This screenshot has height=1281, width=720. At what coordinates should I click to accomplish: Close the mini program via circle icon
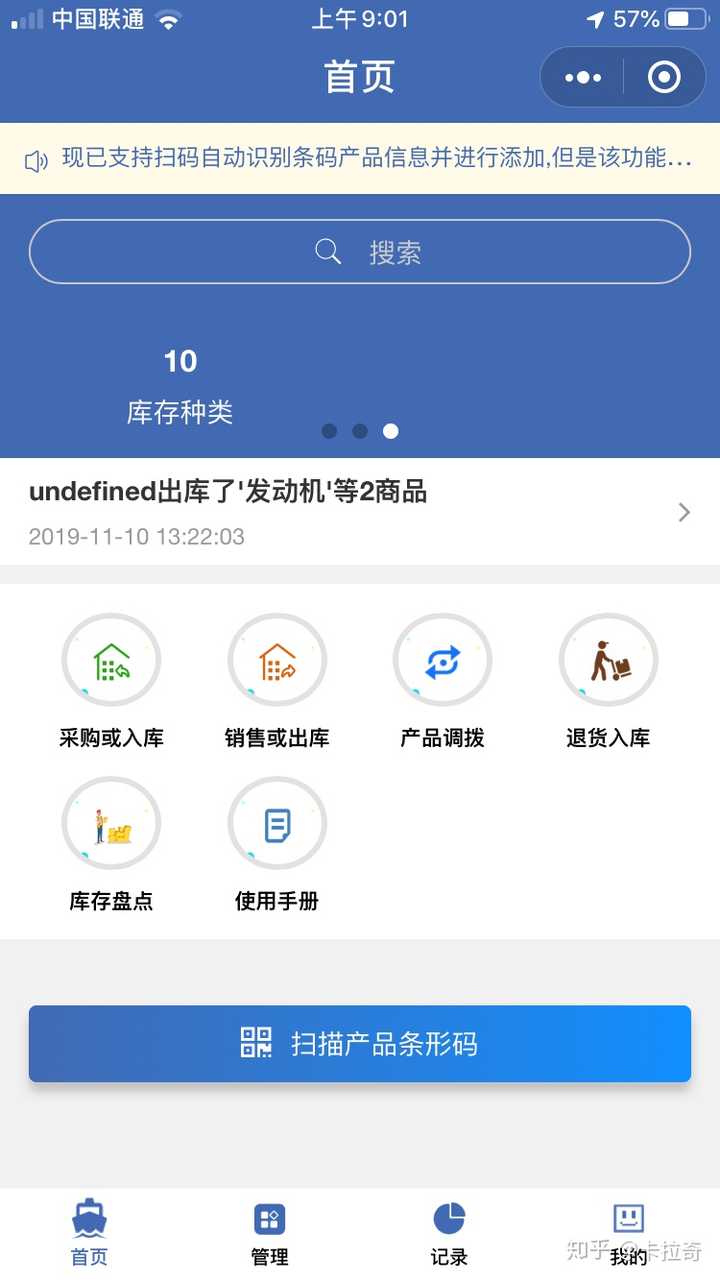(x=664, y=77)
